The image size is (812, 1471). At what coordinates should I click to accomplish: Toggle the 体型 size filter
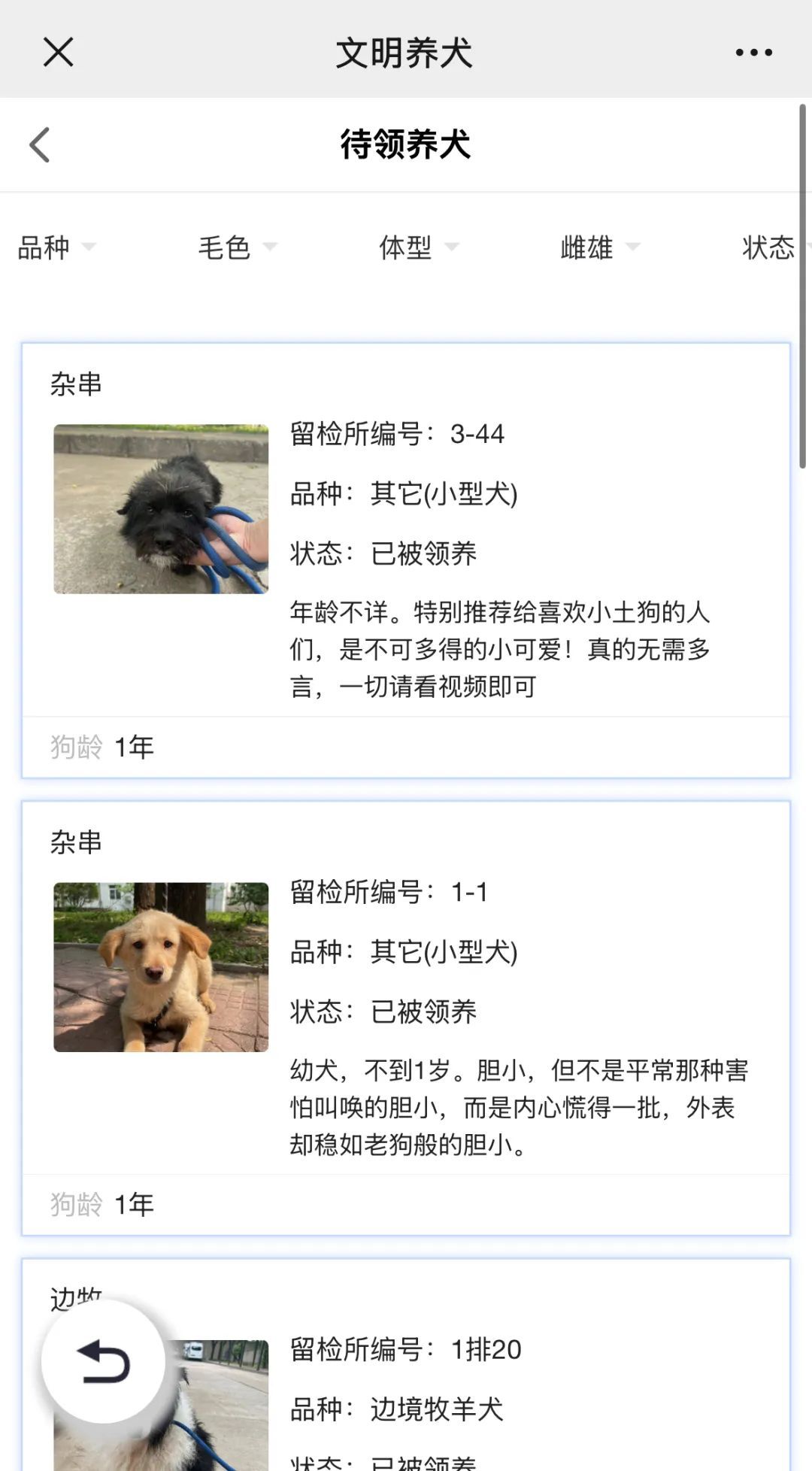click(x=406, y=247)
